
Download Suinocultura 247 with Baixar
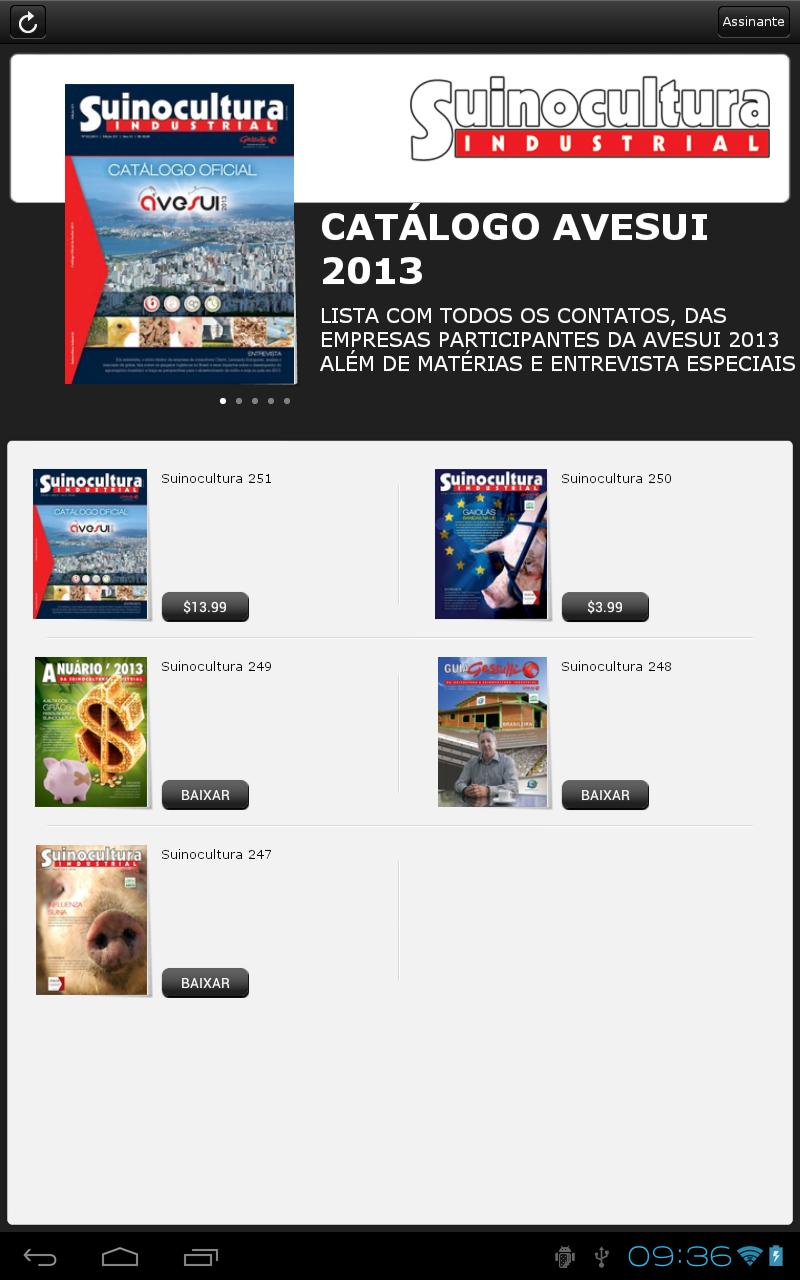(205, 983)
